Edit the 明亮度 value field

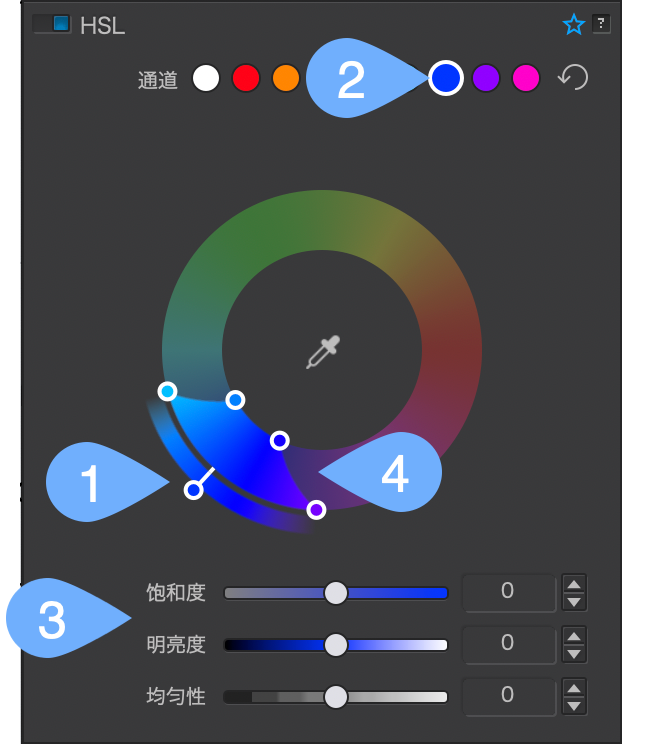(507, 644)
